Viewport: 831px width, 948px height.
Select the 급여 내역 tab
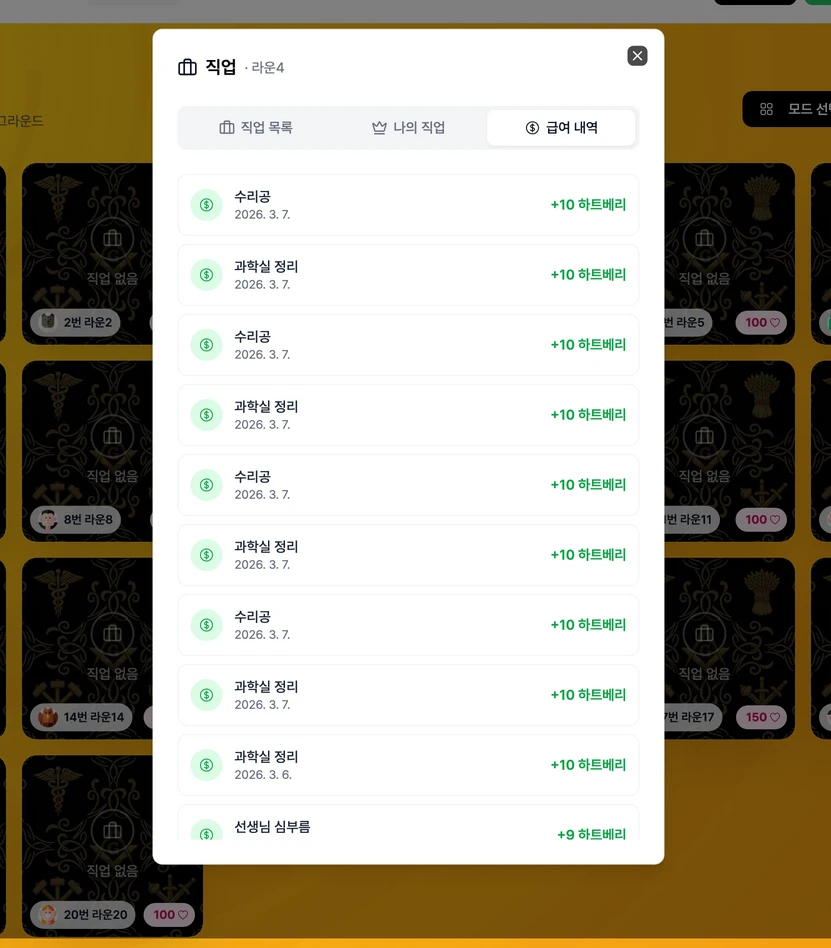coord(561,128)
